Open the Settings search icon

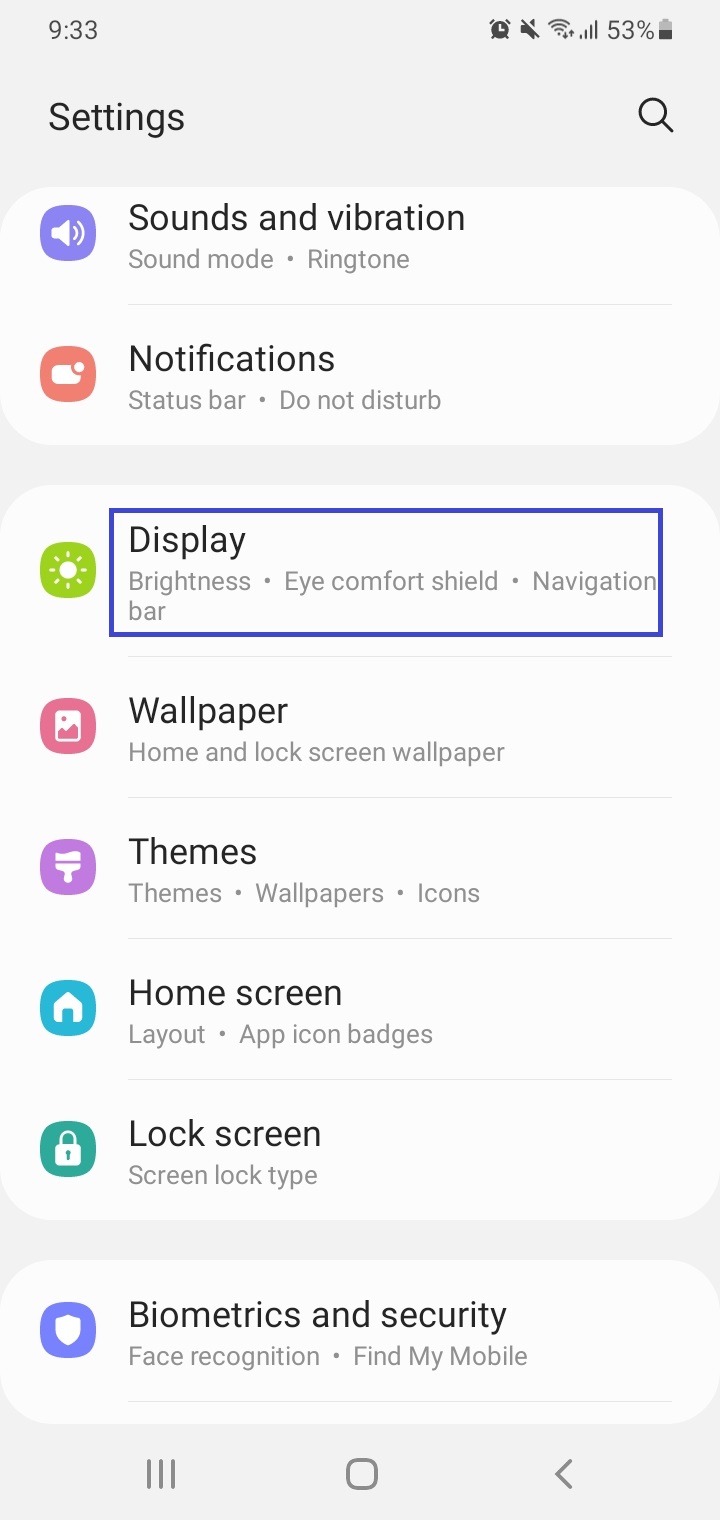pyautogui.click(x=655, y=116)
